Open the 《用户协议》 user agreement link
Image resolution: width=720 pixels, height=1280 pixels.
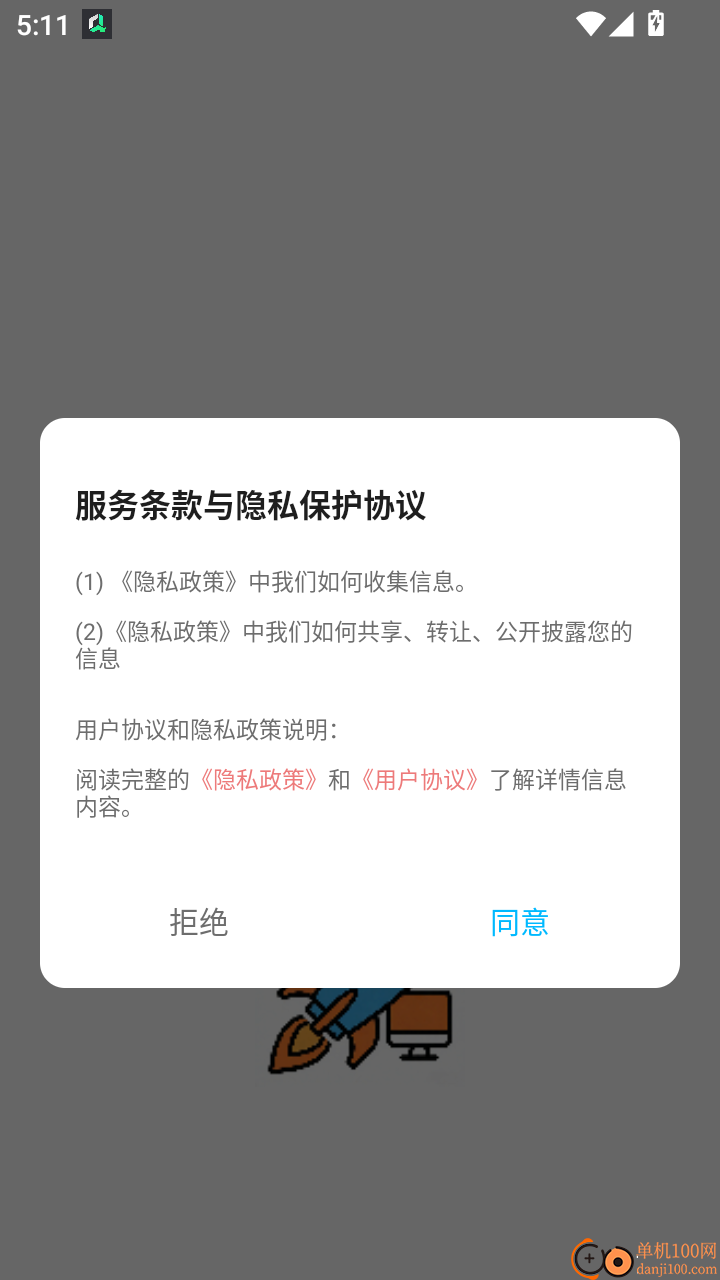point(421,780)
